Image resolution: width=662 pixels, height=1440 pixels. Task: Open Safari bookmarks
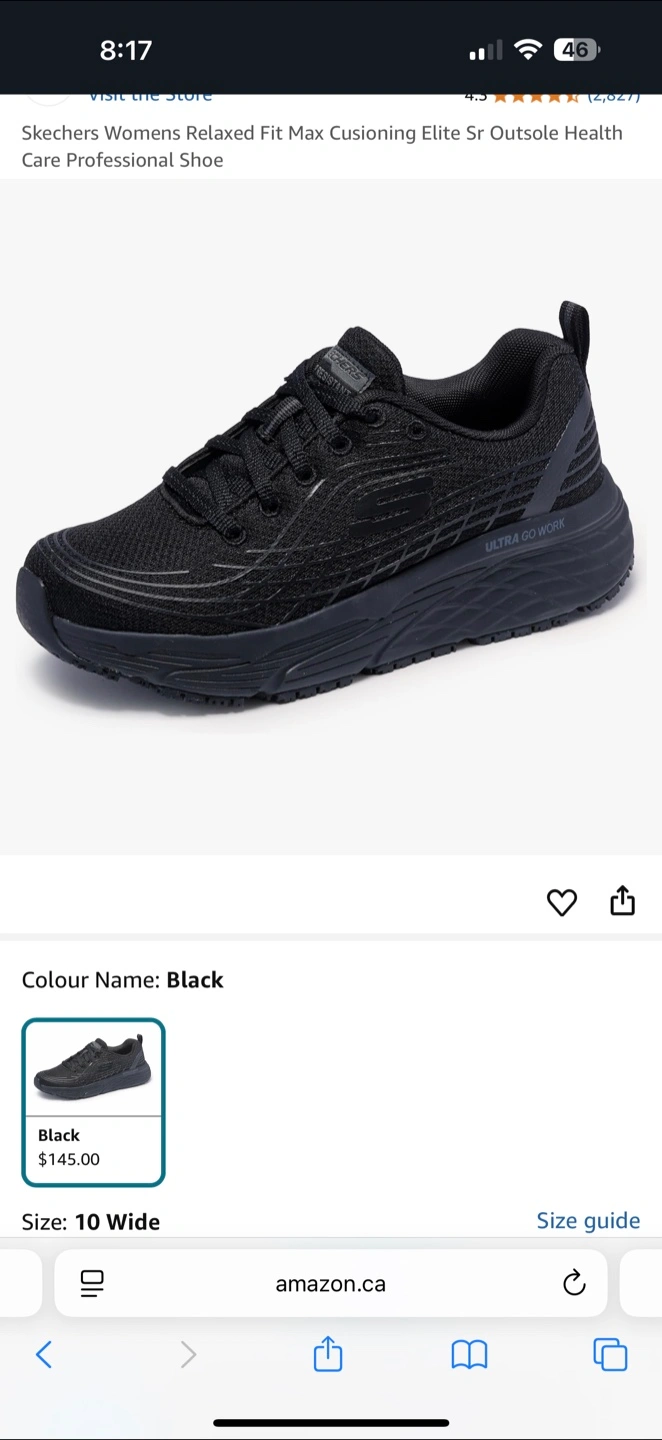click(469, 1355)
